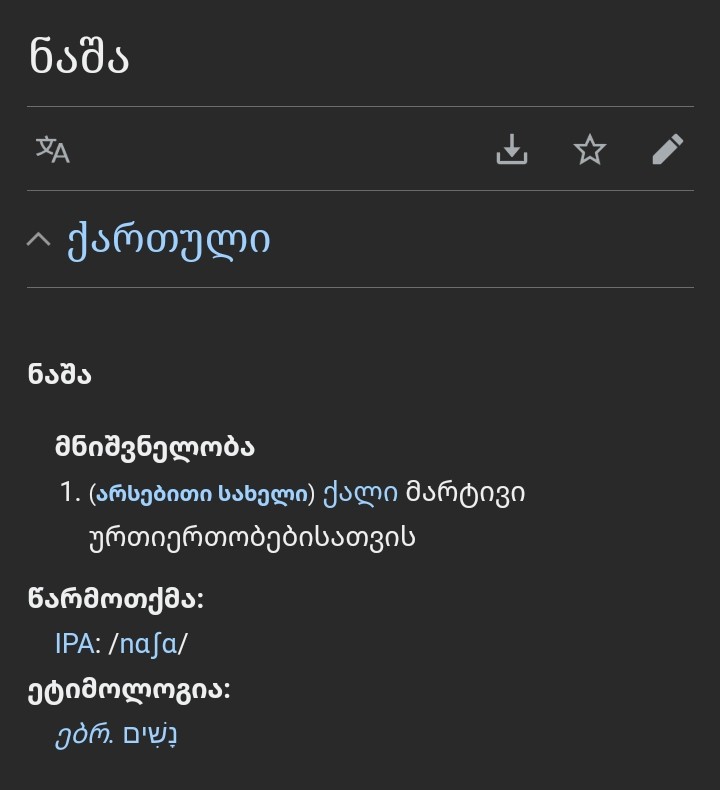Click the IPA link
Viewport: 720px width, 790px height.
tap(75, 644)
